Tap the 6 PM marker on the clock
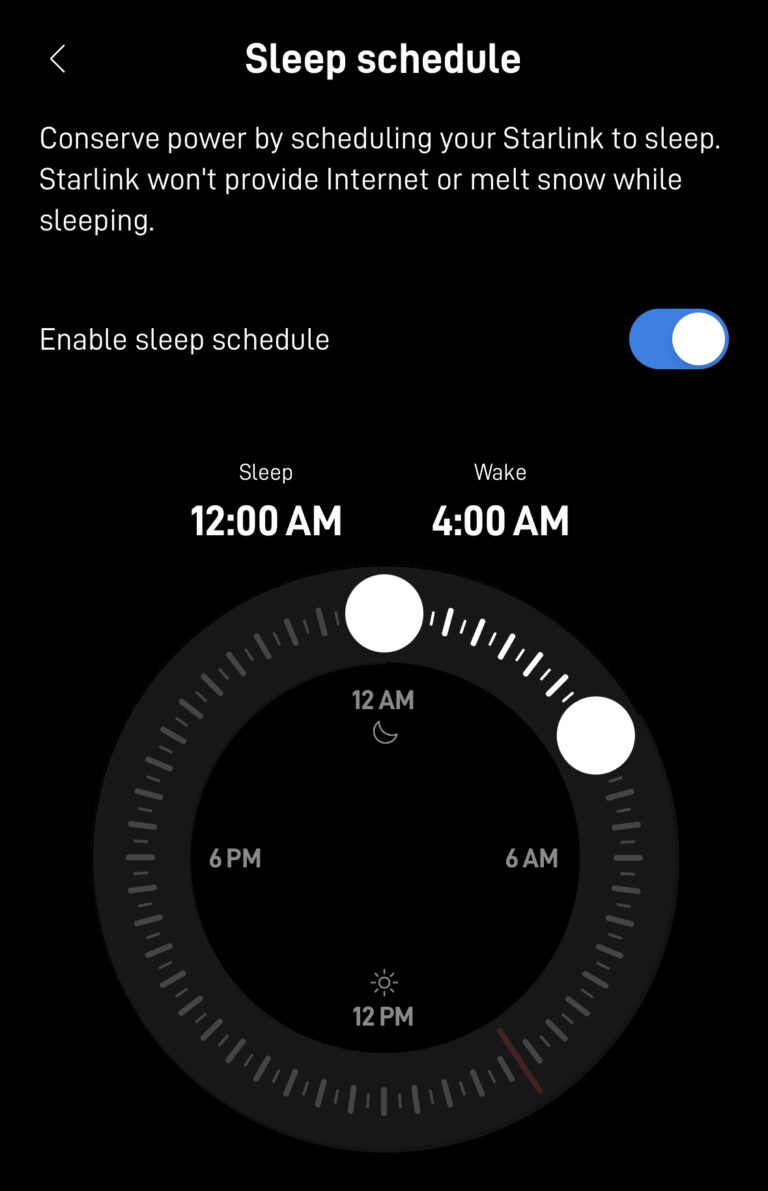The width and height of the screenshot is (768, 1191). pos(236,858)
